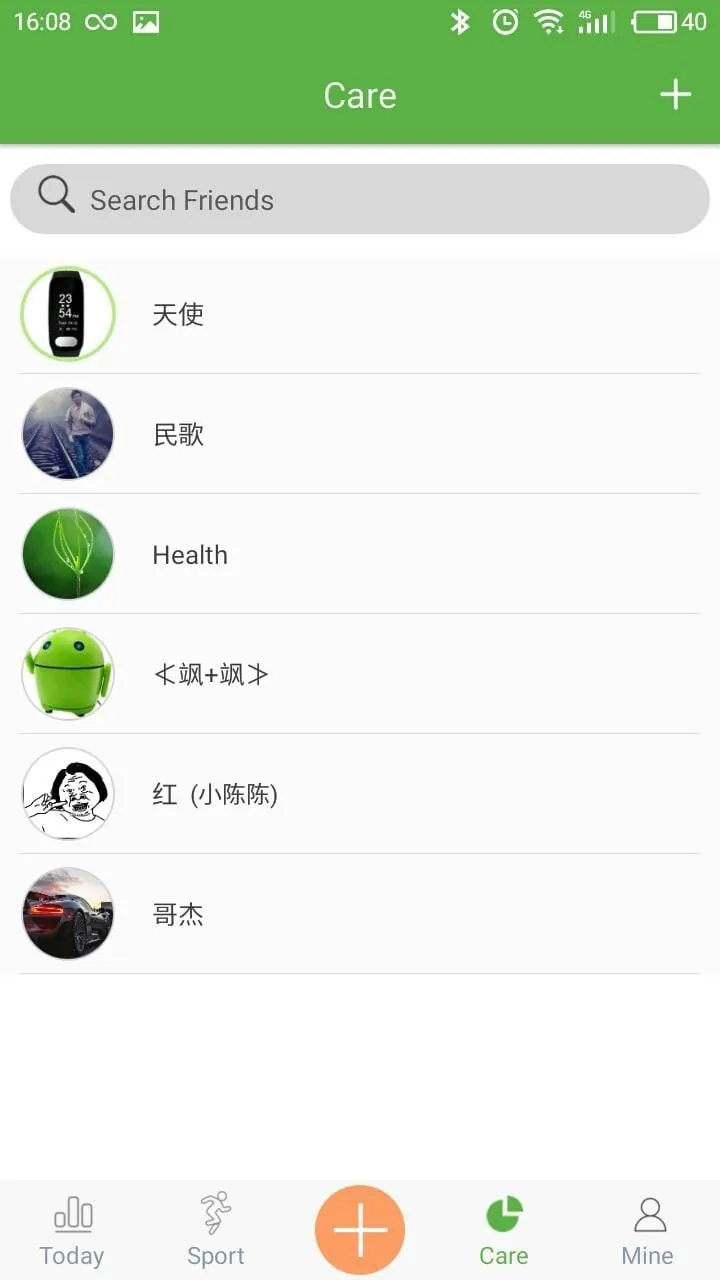
Task: Select the friend 民歌 from the list
Action: click(360, 434)
